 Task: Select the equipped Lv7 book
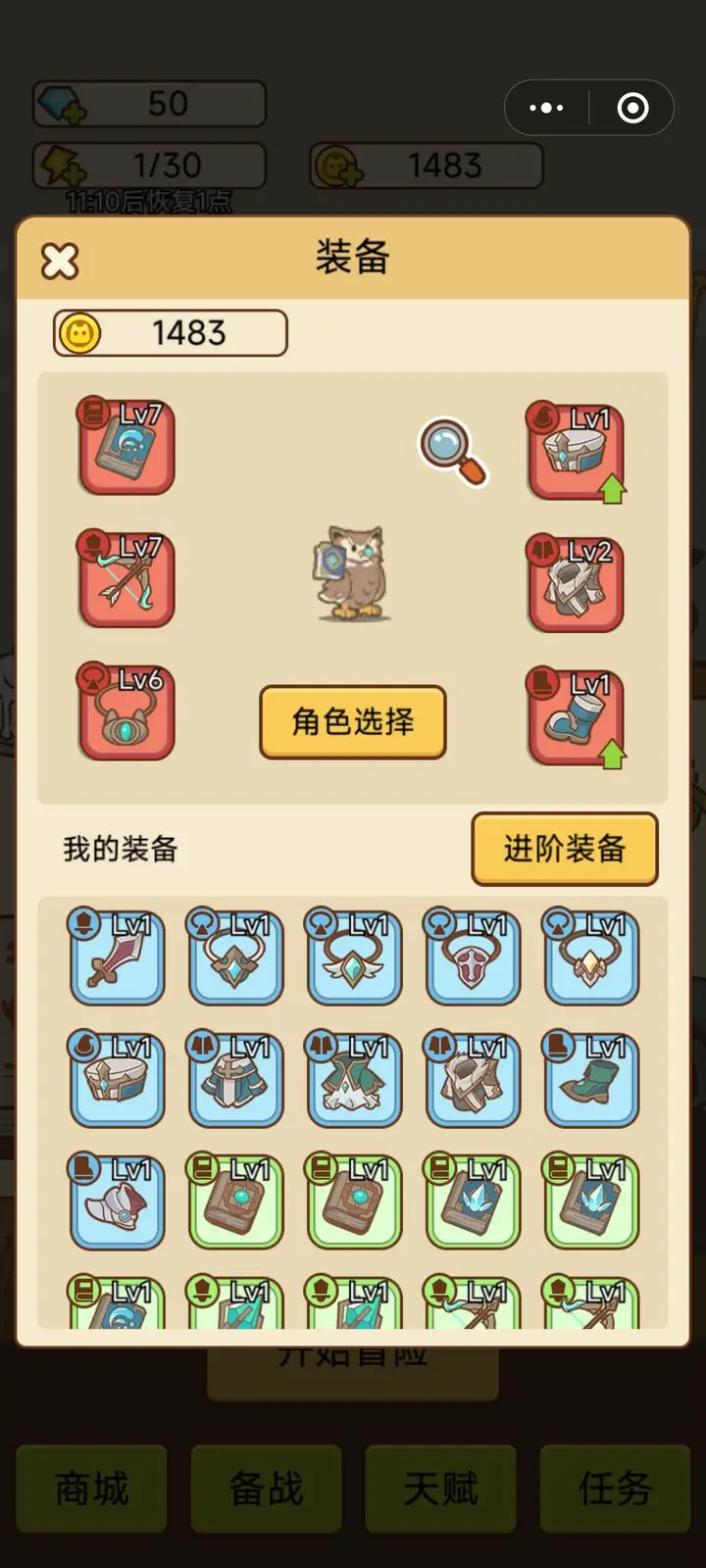[x=126, y=447]
